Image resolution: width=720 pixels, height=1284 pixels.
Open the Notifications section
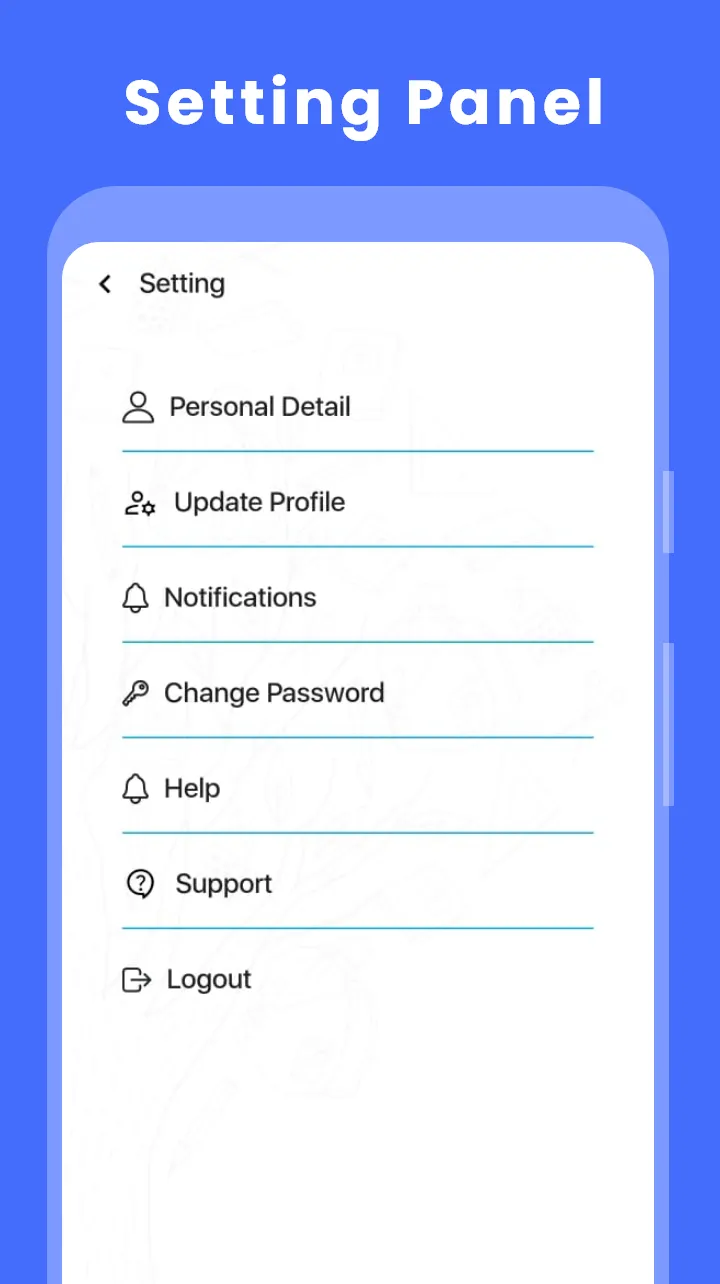[240, 597]
